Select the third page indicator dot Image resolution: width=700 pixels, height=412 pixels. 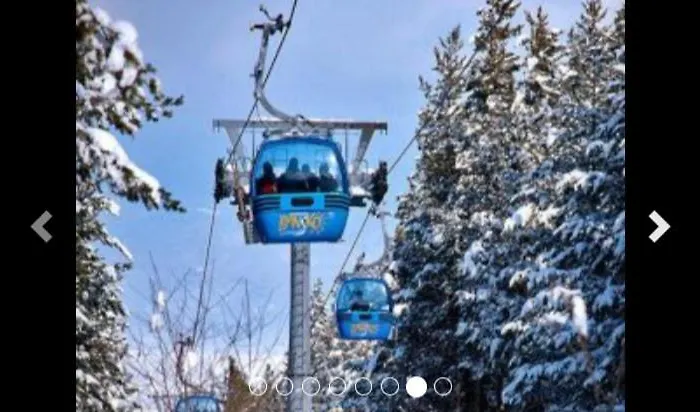[311, 387]
